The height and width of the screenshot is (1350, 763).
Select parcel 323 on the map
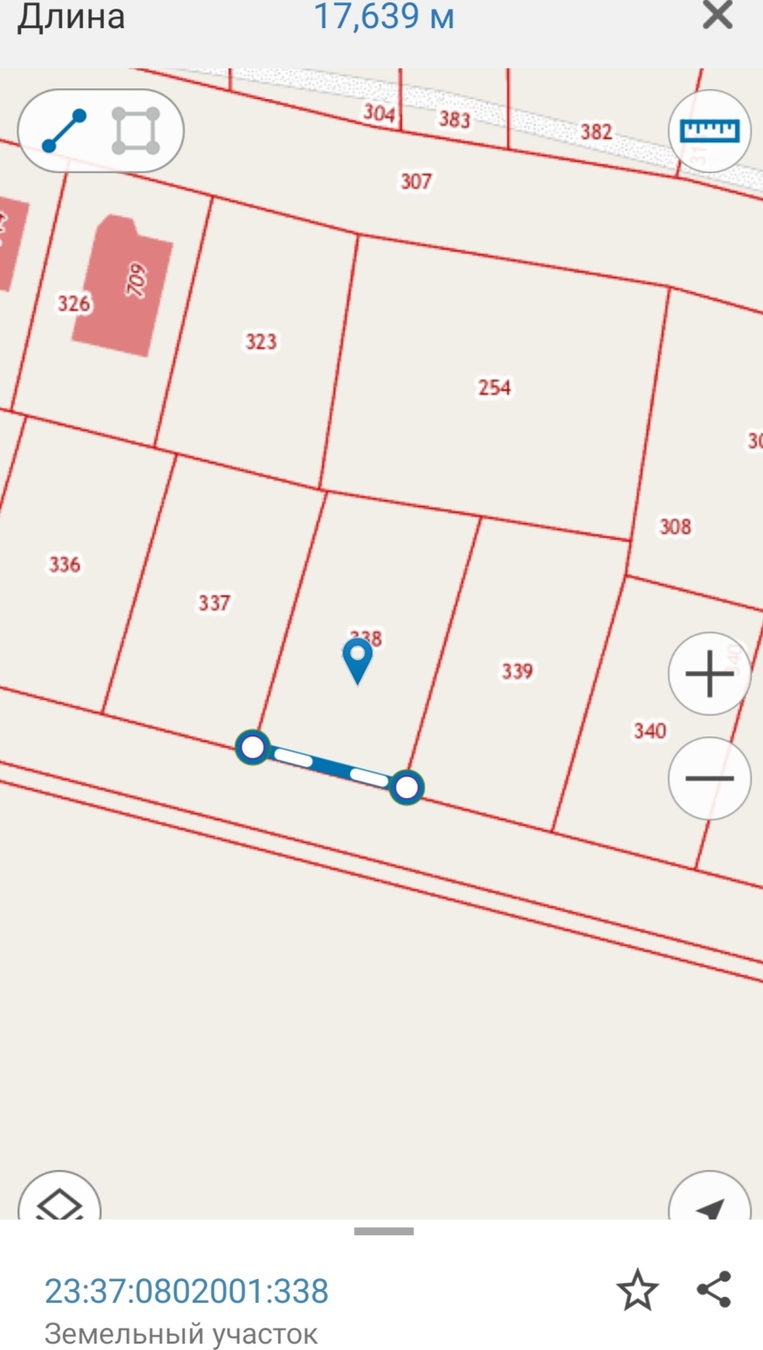(261, 342)
